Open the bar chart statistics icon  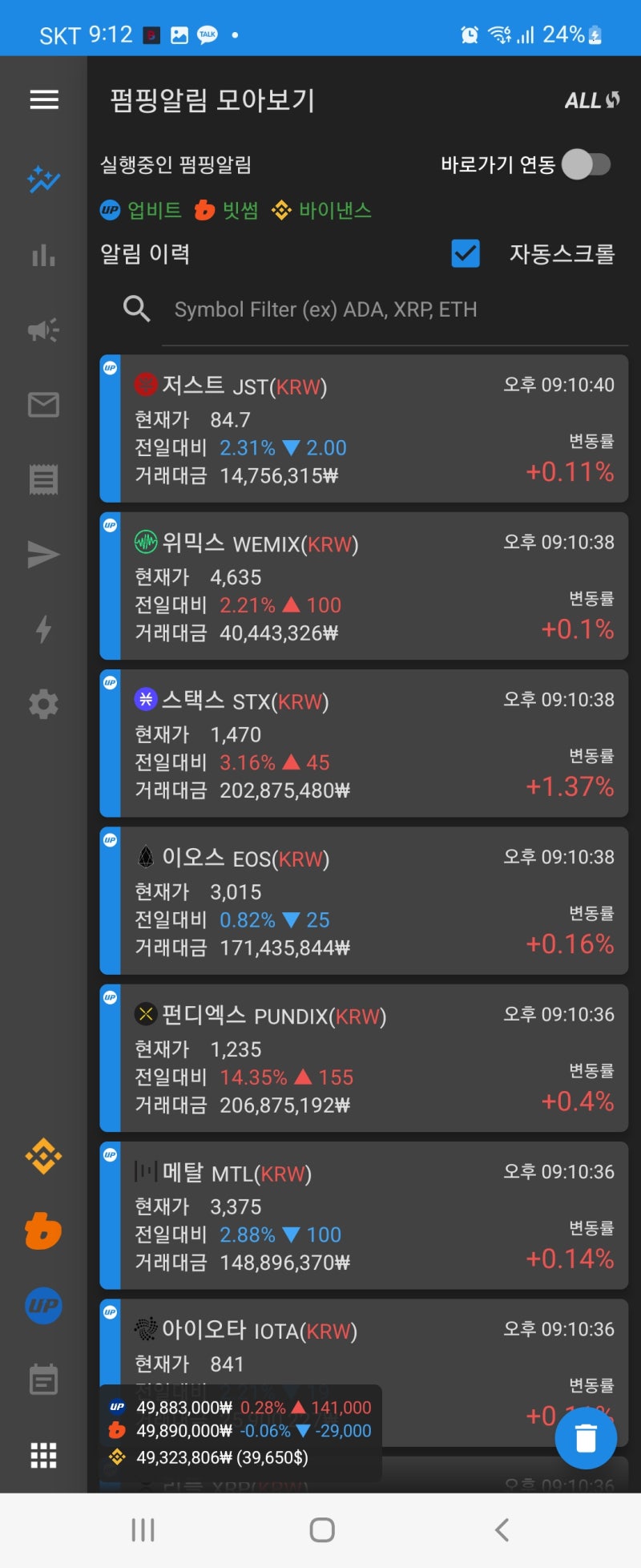(42, 255)
